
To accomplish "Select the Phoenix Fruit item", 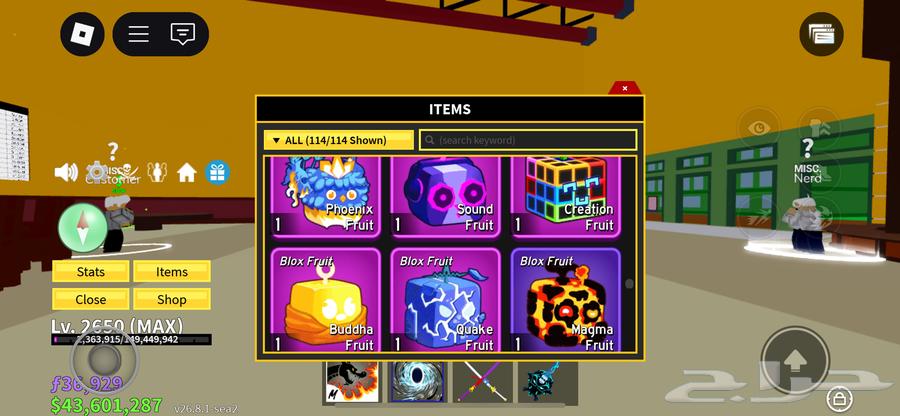I will [325, 195].
